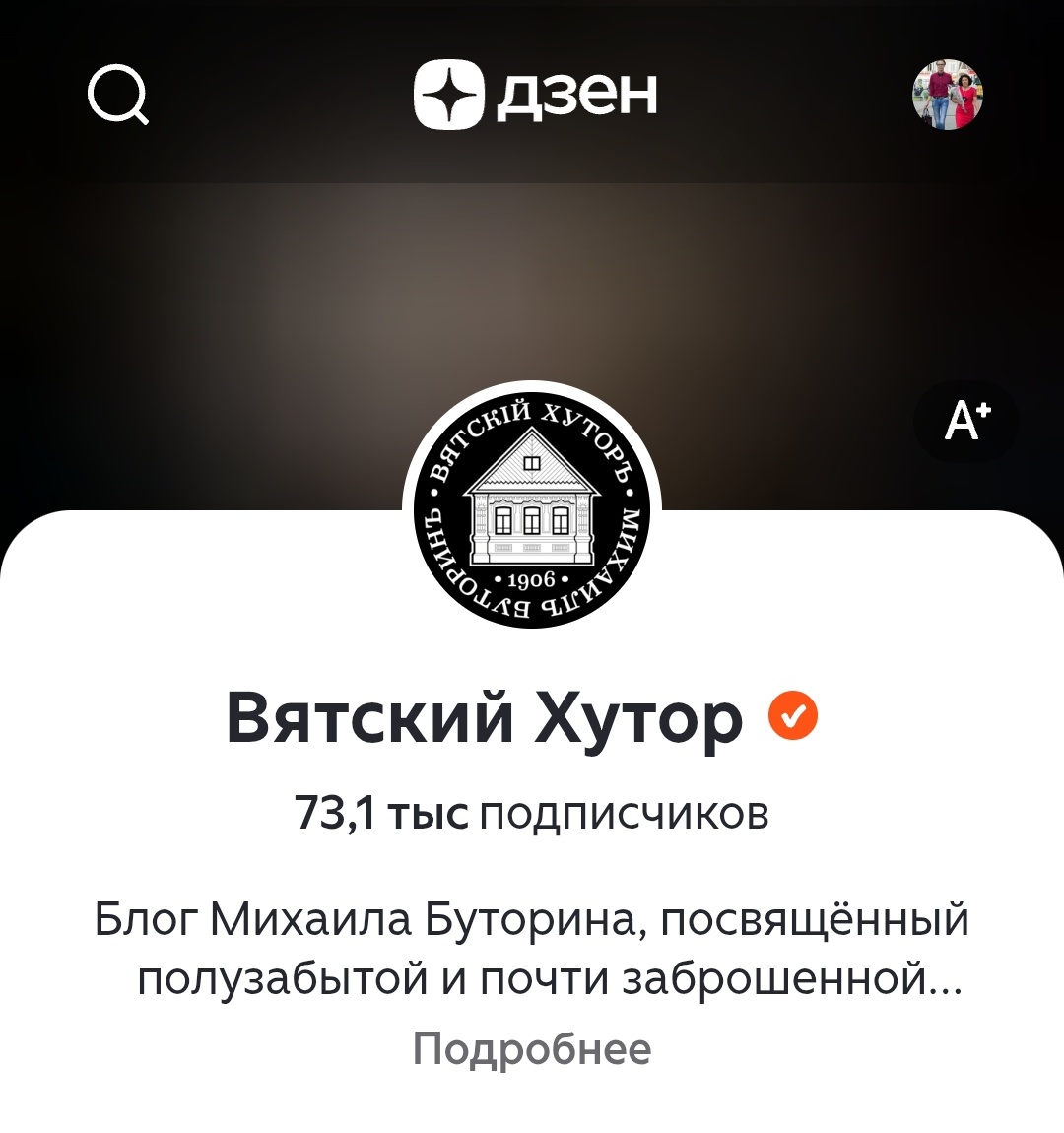Enable verified channel details via checkmark
Viewport: 1064px width, 1133px height.
point(794,716)
